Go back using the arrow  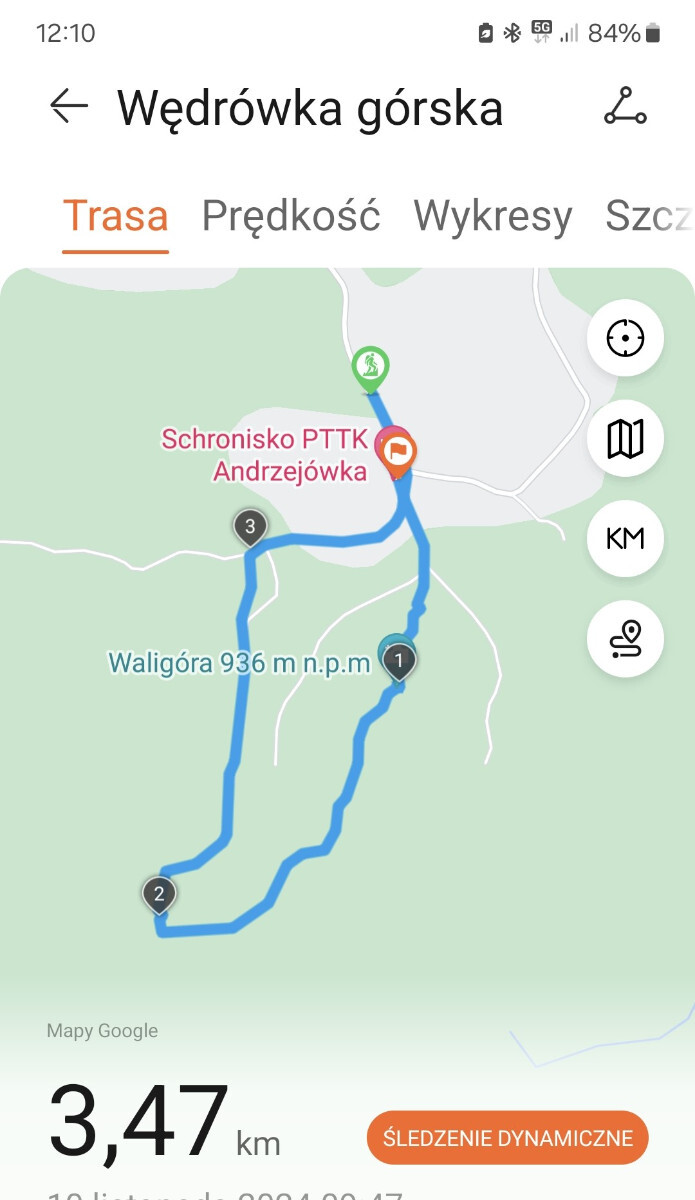click(x=69, y=106)
